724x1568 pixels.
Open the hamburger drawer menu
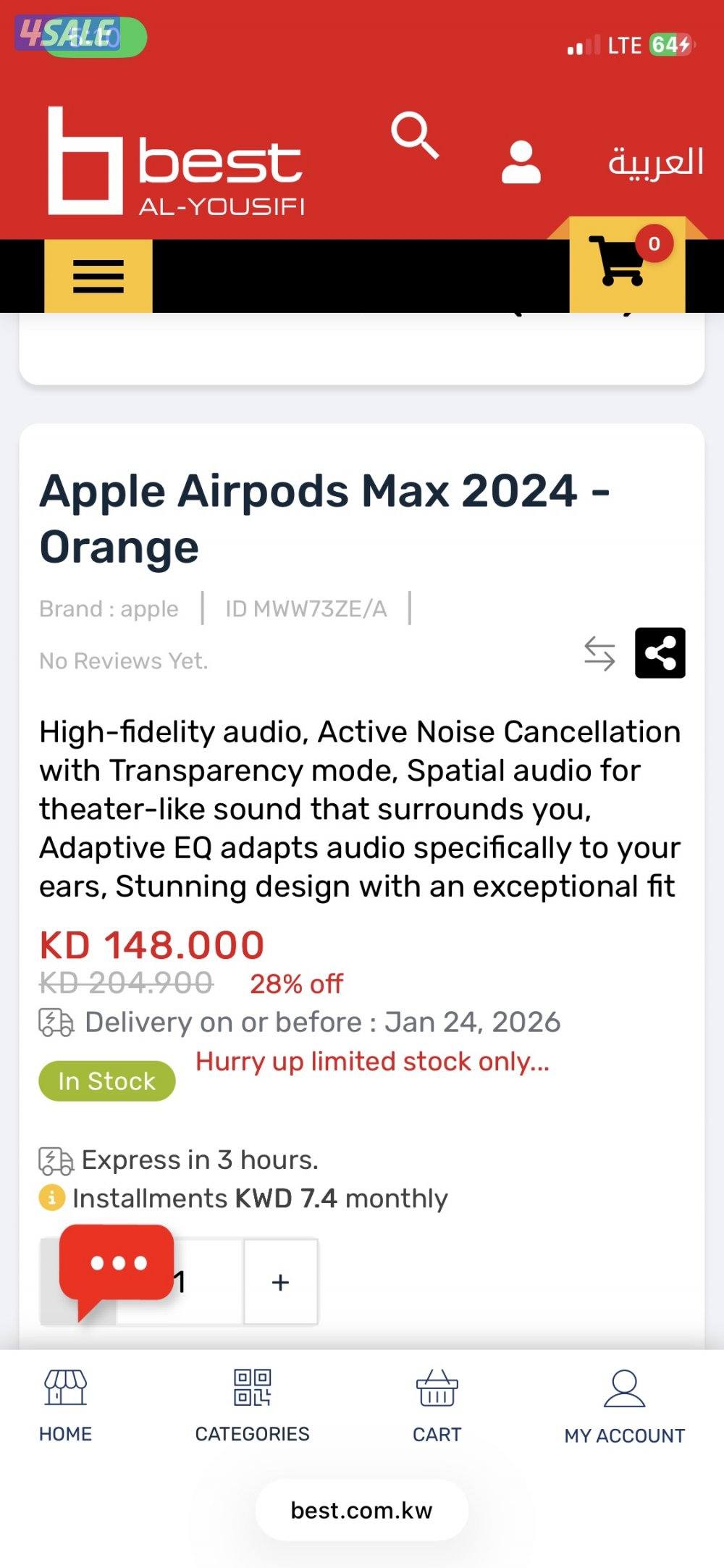[98, 277]
